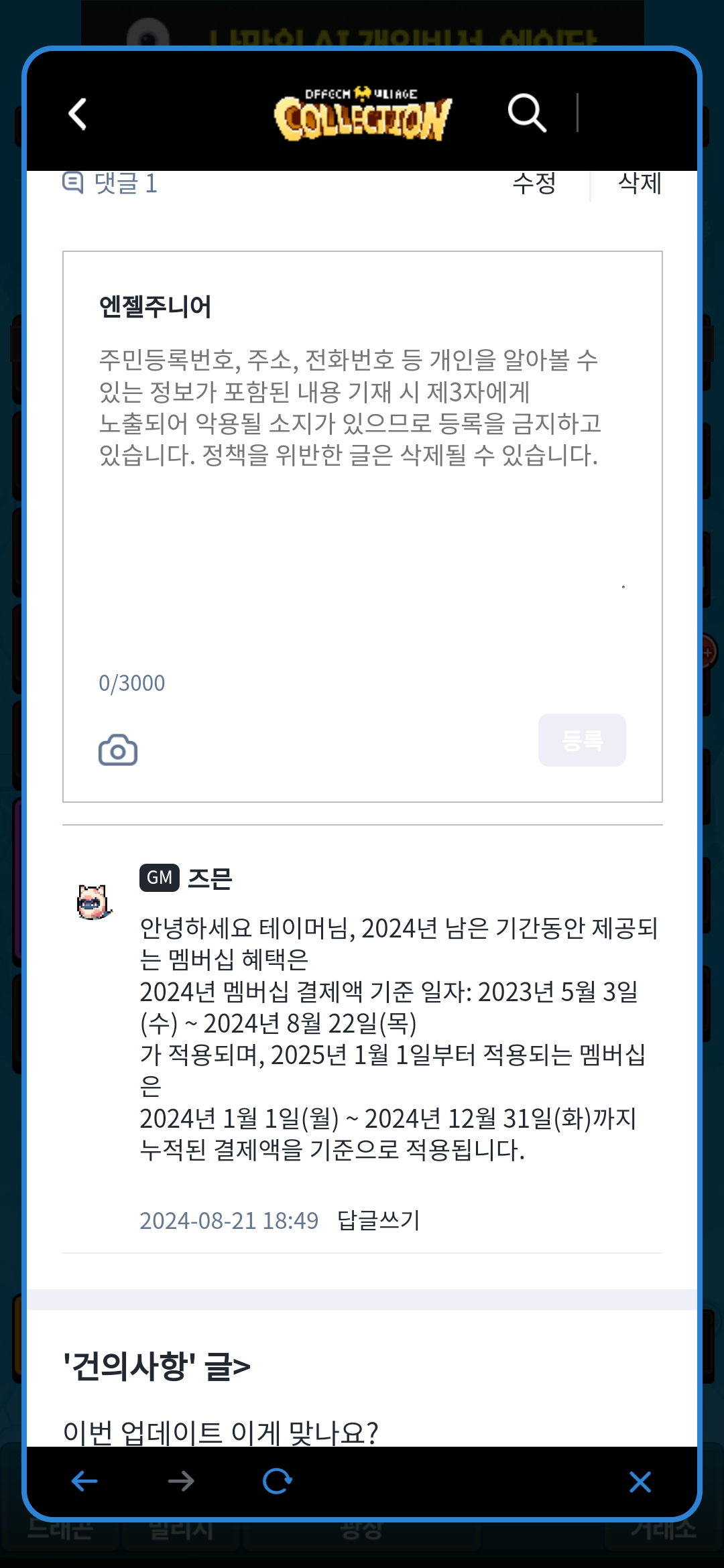Viewport: 724px width, 1568px height.
Task: Navigate back in the browser bar
Action: [84, 1482]
